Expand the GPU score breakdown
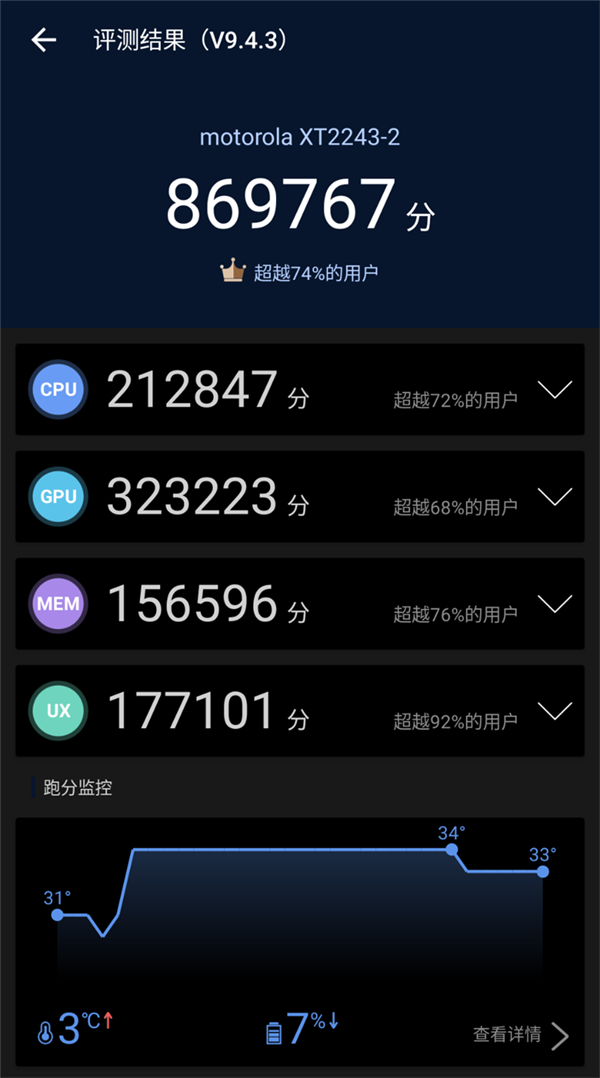600x1078 pixels. point(554,497)
